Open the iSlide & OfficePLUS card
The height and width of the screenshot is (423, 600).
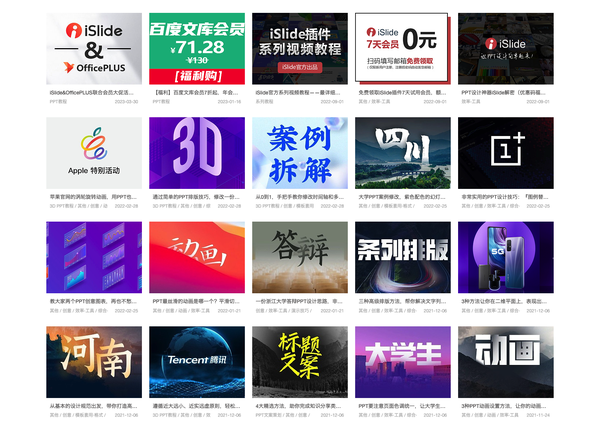[94, 49]
